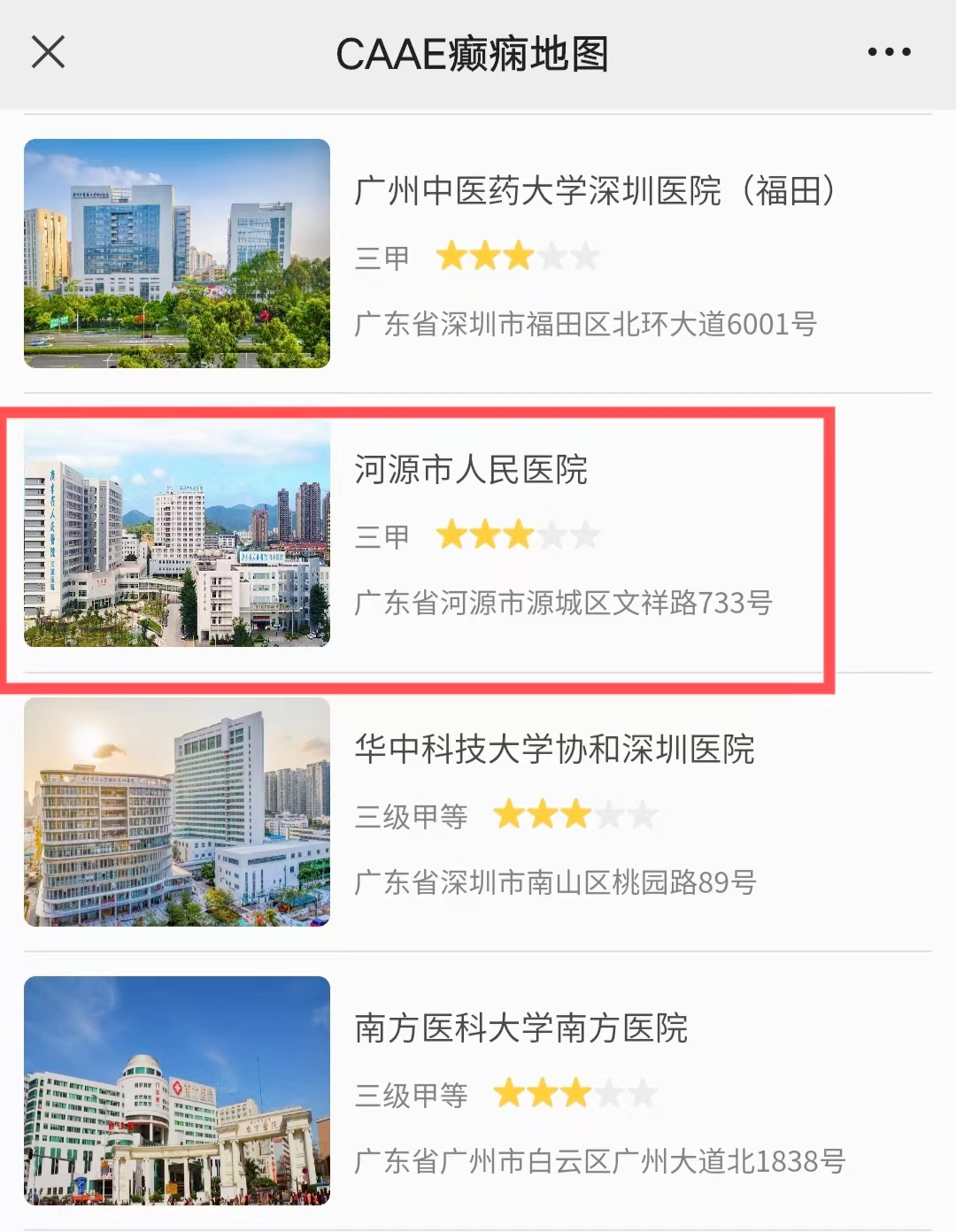
Task: Select 河源市人民医院 from the list
Action: click(471, 470)
